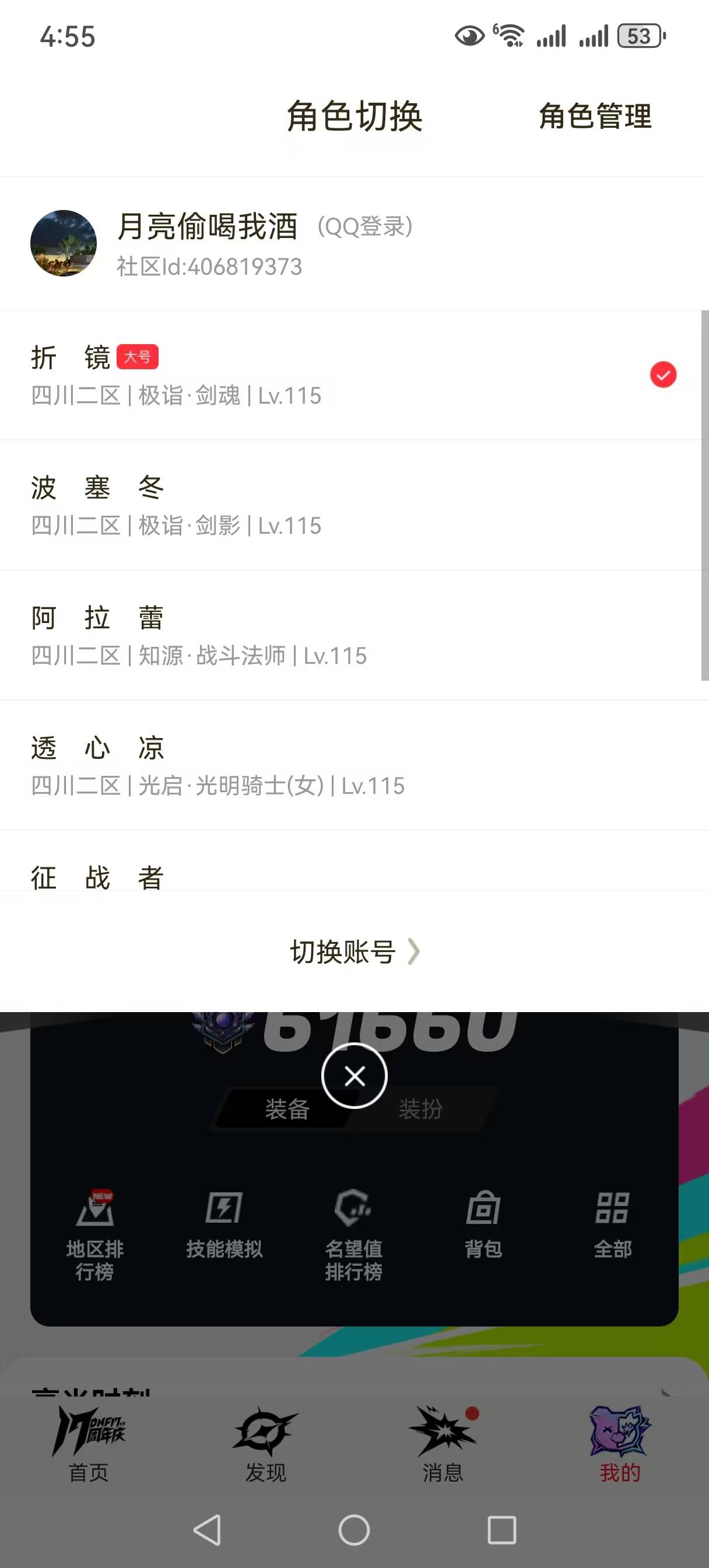This screenshot has width=709, height=1568.
Task: Tap the chevron next to 切换账号
Action: point(415,951)
